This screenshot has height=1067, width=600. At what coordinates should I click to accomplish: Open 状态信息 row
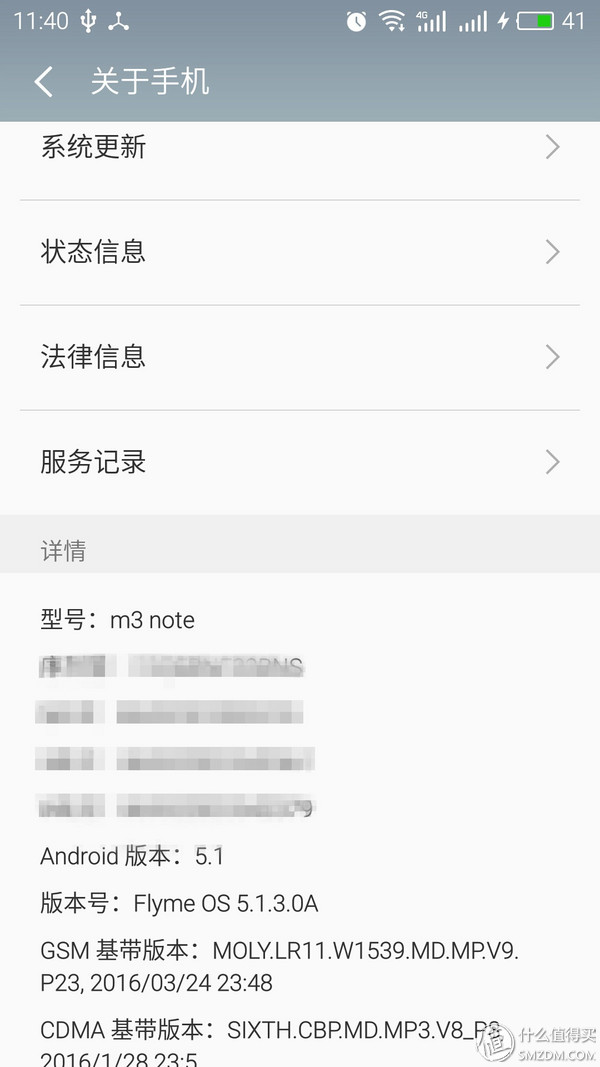point(300,252)
